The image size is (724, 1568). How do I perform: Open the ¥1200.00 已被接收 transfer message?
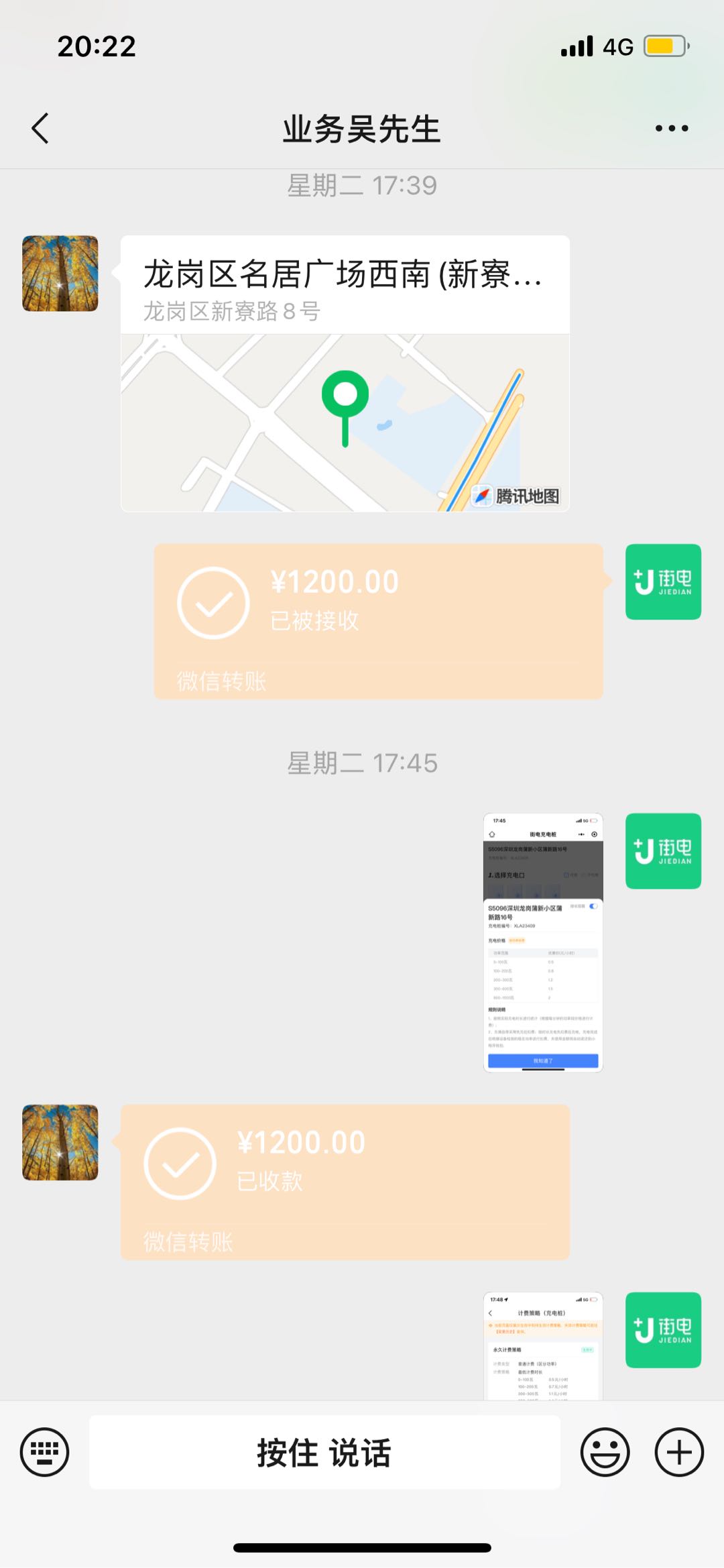pyautogui.click(x=378, y=621)
